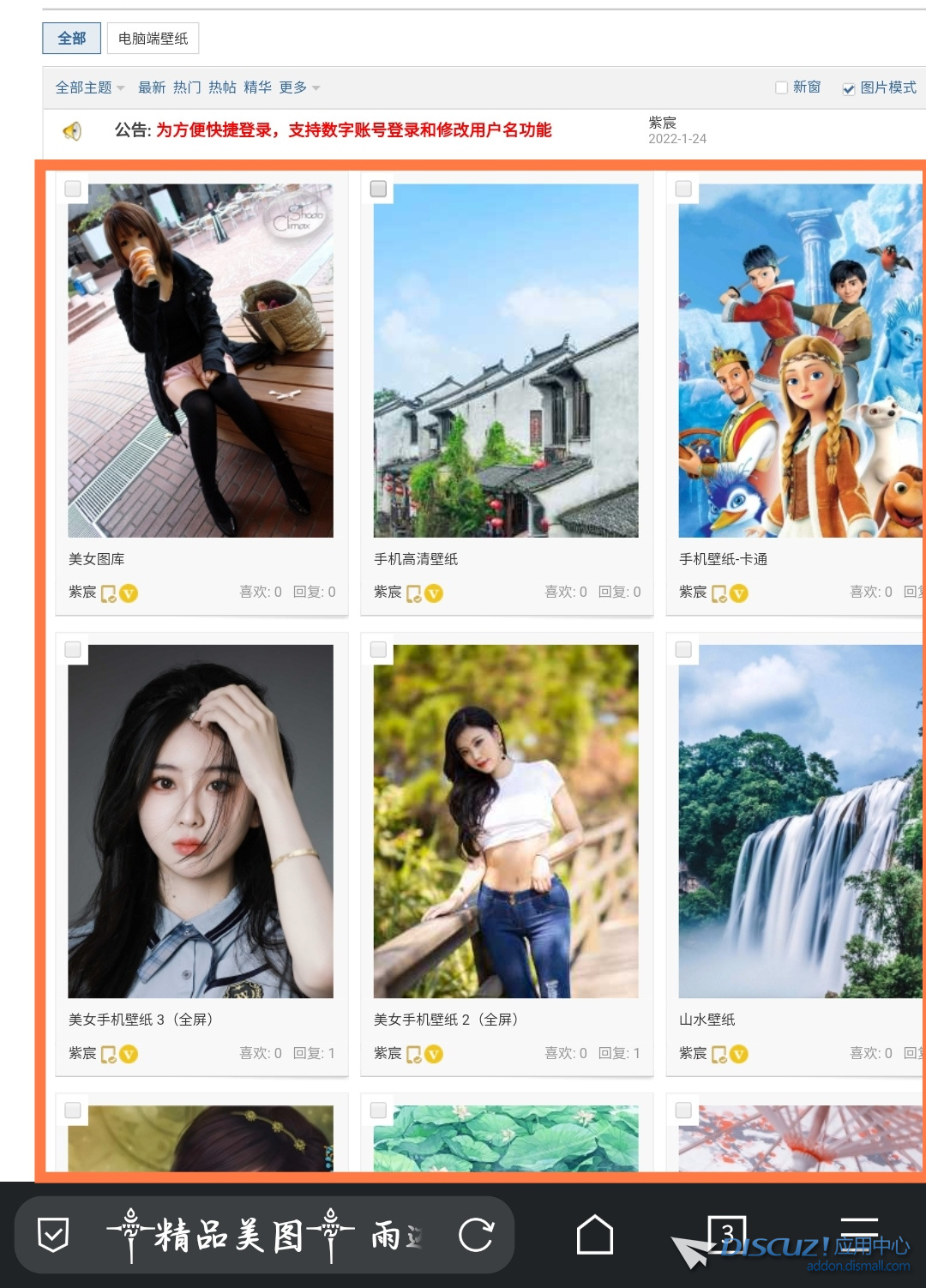Sort threads by 热门

(x=186, y=87)
